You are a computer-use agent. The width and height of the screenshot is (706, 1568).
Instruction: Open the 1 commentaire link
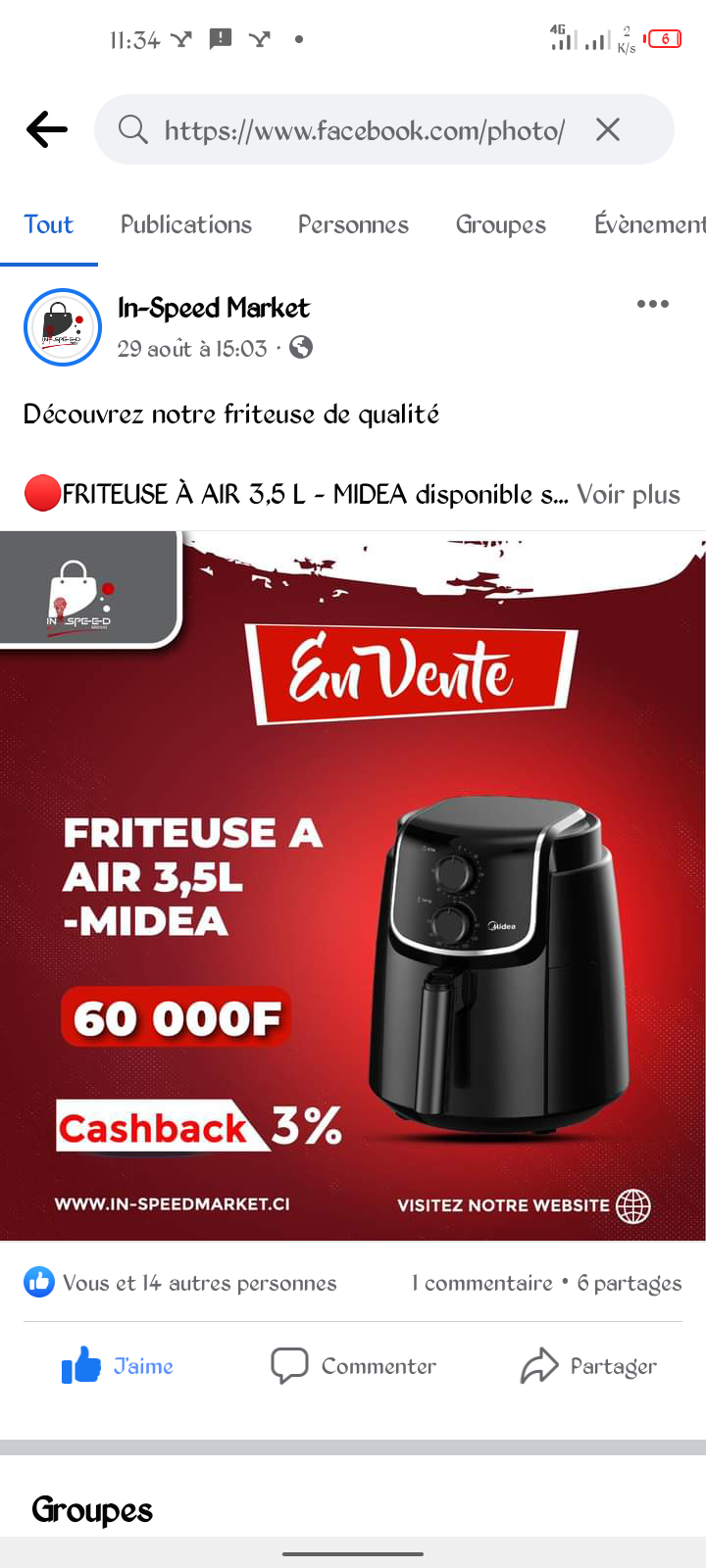click(x=481, y=1283)
